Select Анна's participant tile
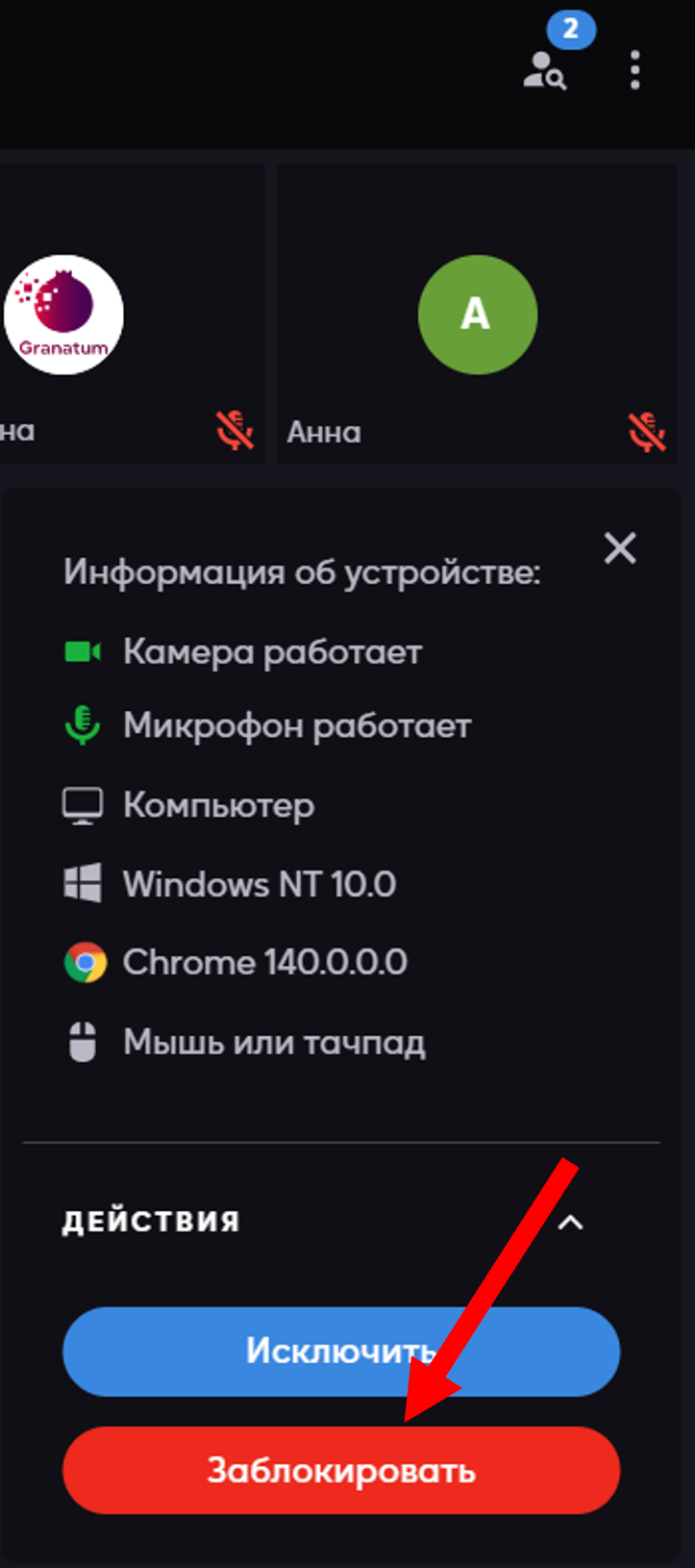Viewport: 695px width, 1568px height. tap(477, 314)
